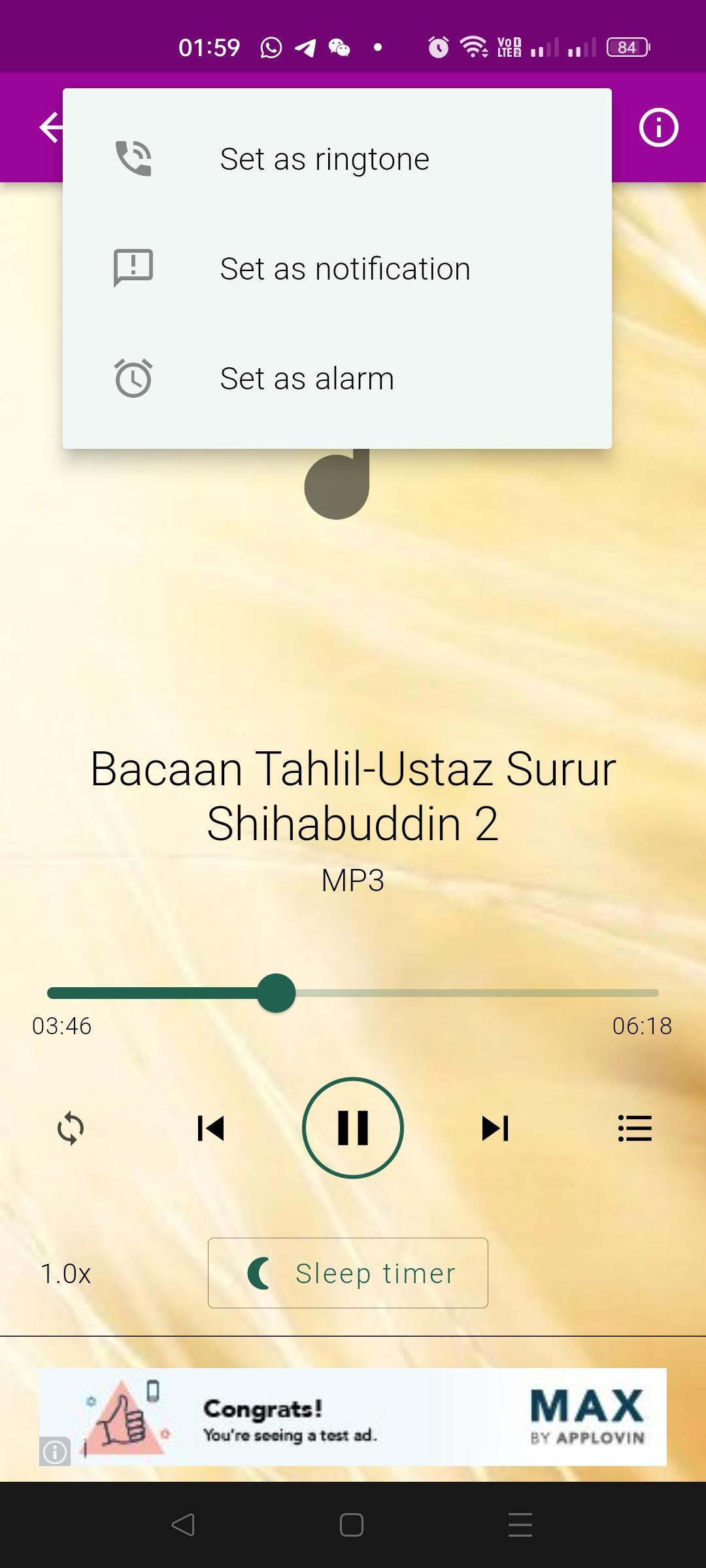Open the MAX by AppLovin test ad

353,1417
